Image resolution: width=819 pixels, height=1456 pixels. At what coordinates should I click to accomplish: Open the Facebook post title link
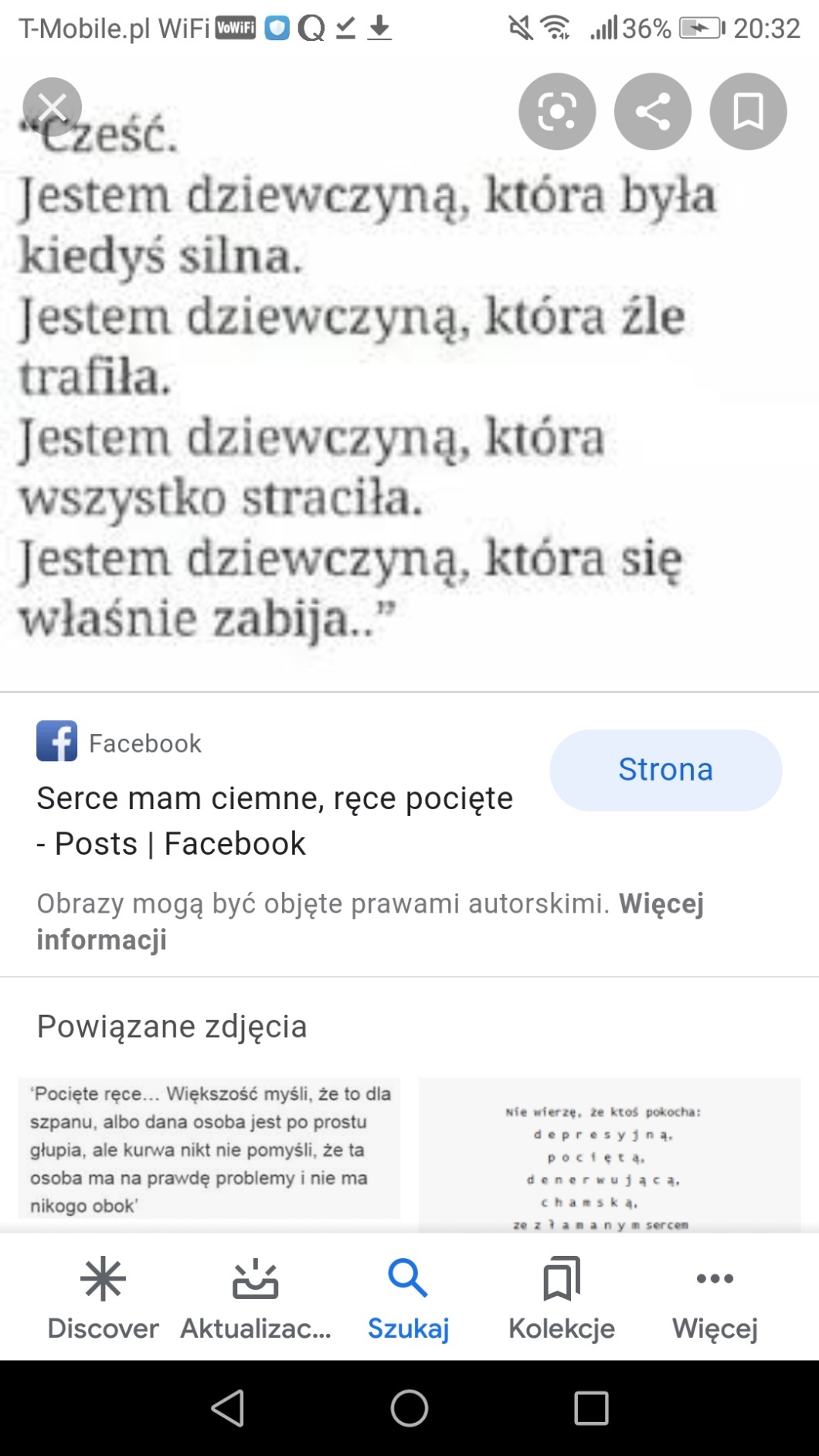point(274,821)
